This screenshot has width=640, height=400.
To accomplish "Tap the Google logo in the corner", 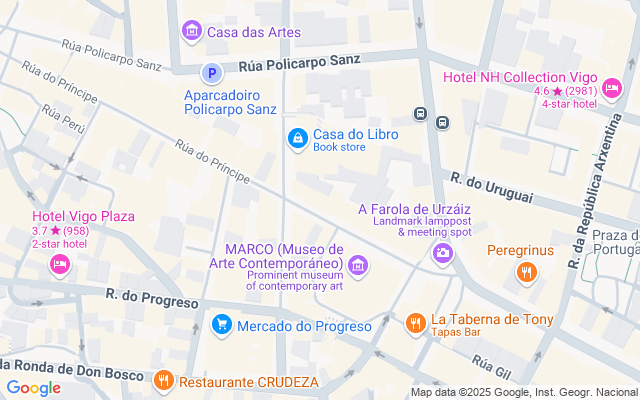I will coord(34,388).
